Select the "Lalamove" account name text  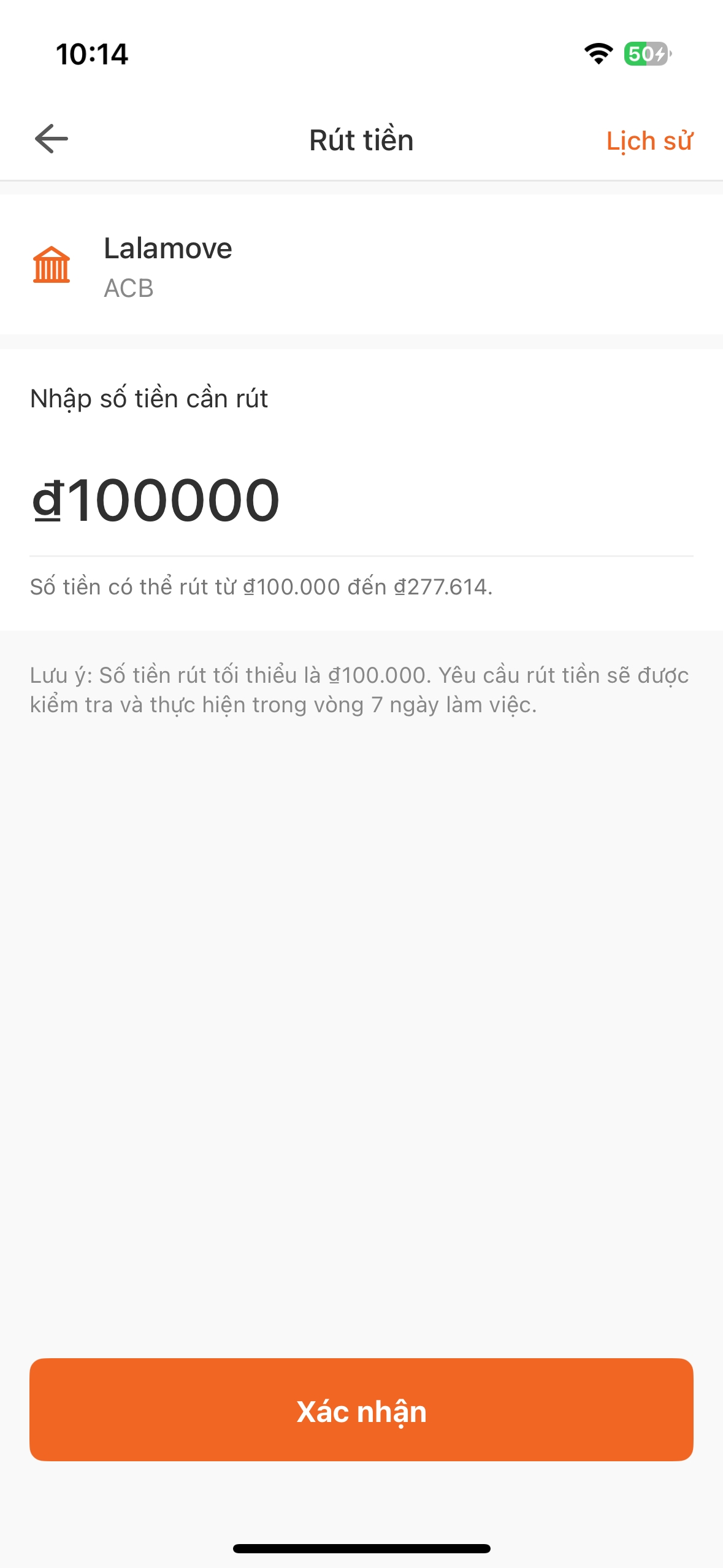click(x=168, y=249)
